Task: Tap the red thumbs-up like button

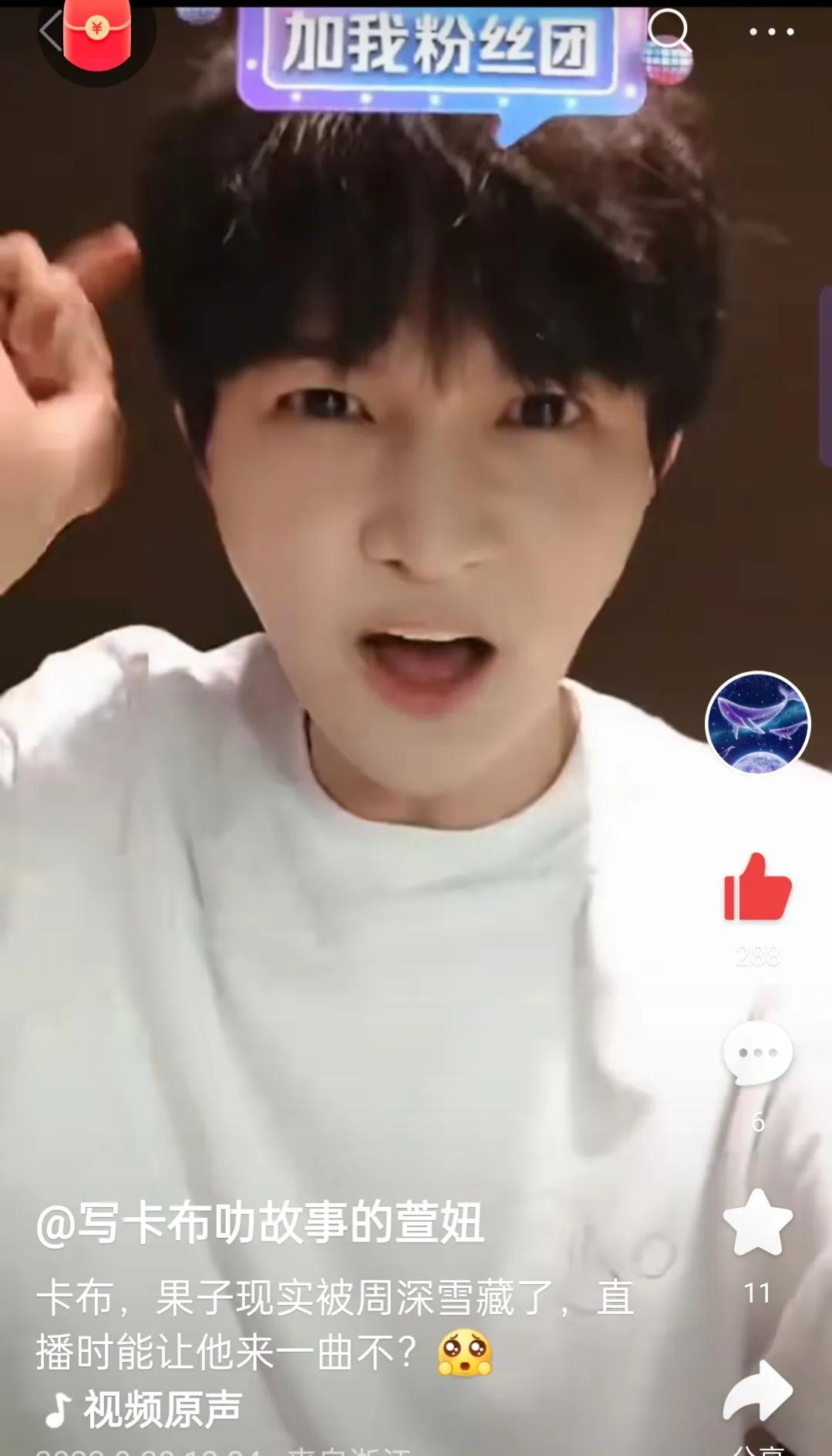Action: click(757, 888)
